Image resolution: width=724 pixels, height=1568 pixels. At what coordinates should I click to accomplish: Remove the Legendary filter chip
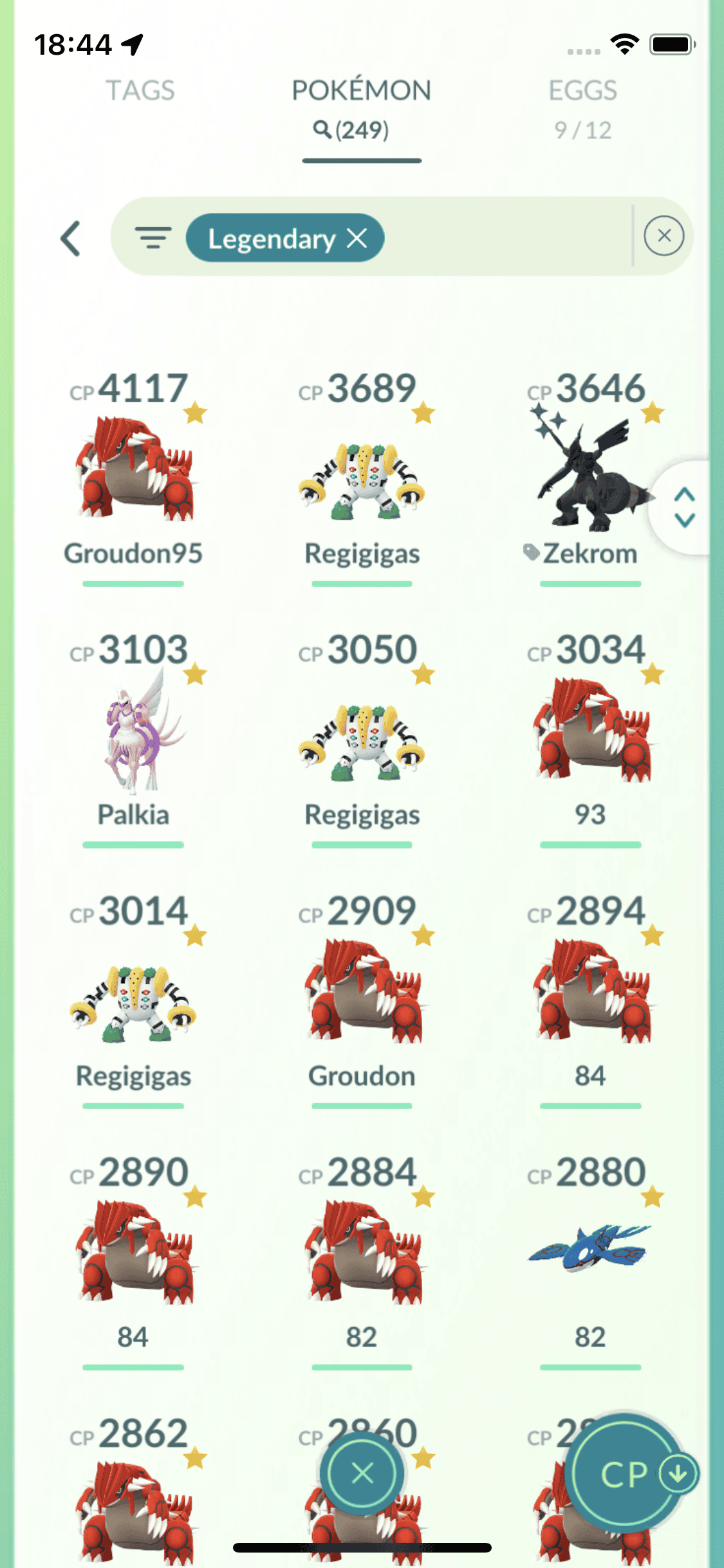pyautogui.click(x=357, y=238)
